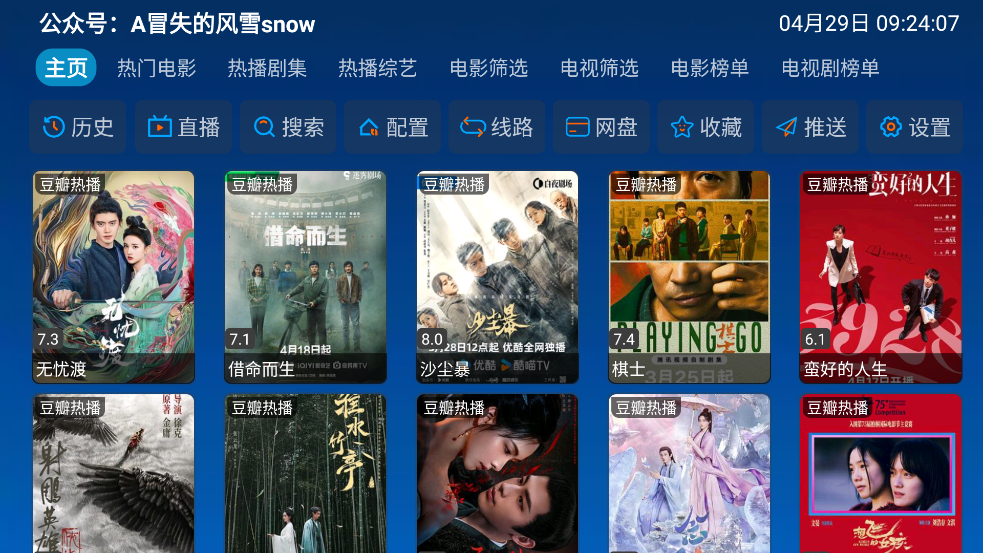983x553 pixels.
Task: Open the 沙尘暴 poster card
Action: pyautogui.click(x=497, y=277)
